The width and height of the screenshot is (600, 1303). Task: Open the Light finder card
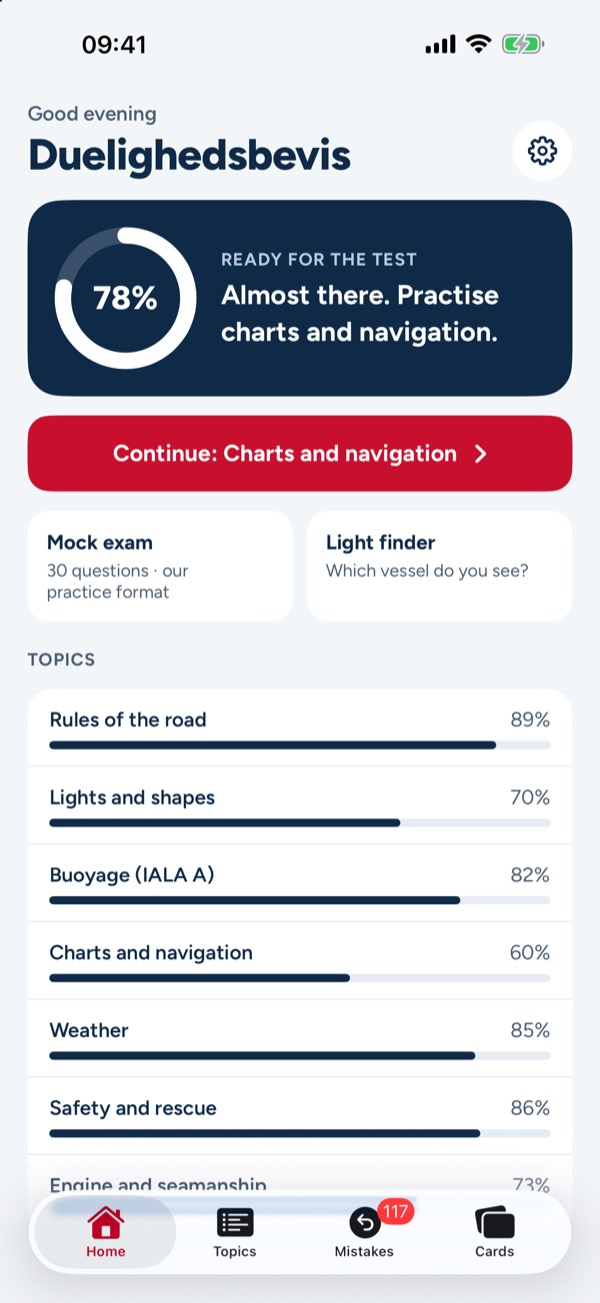click(x=439, y=566)
